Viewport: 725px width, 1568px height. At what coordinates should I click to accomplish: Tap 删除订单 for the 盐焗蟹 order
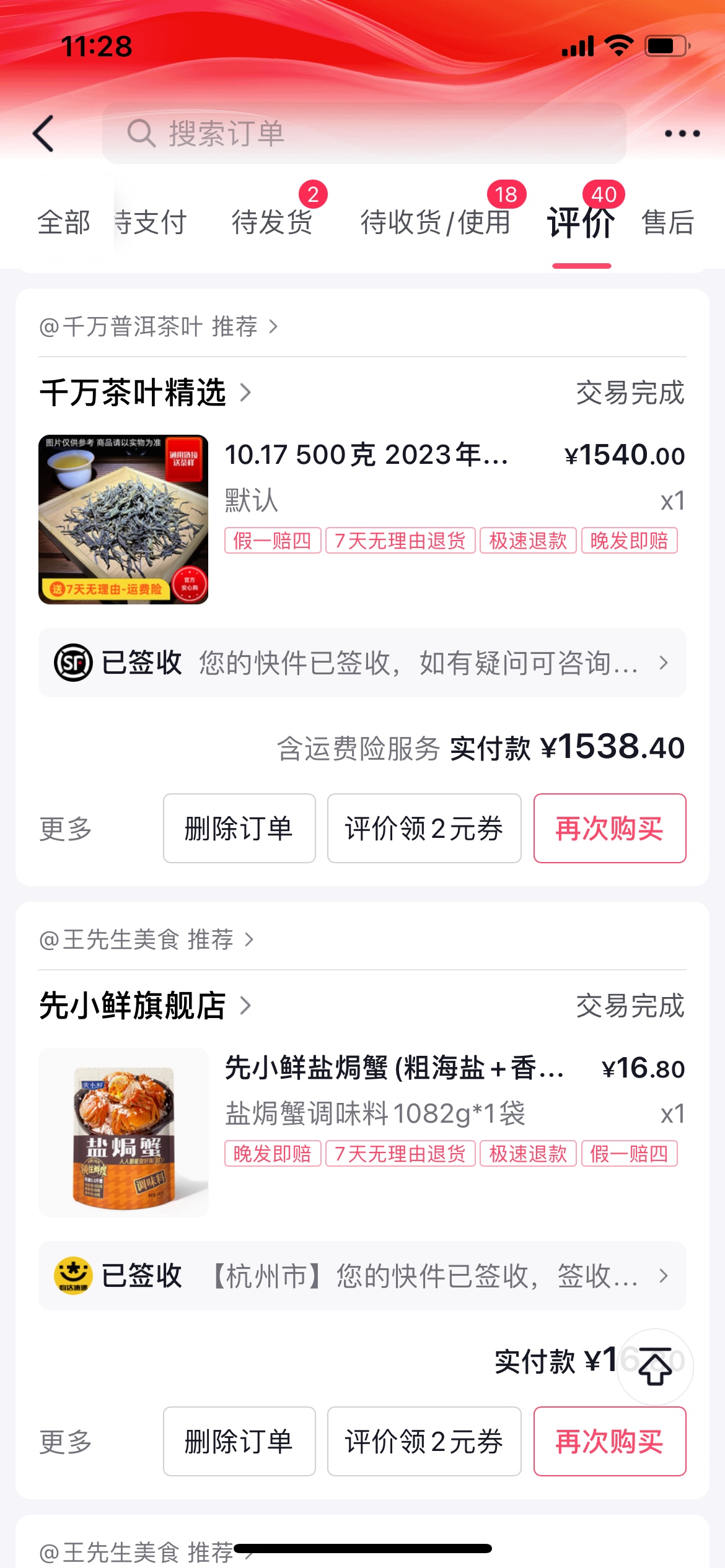click(x=239, y=1442)
